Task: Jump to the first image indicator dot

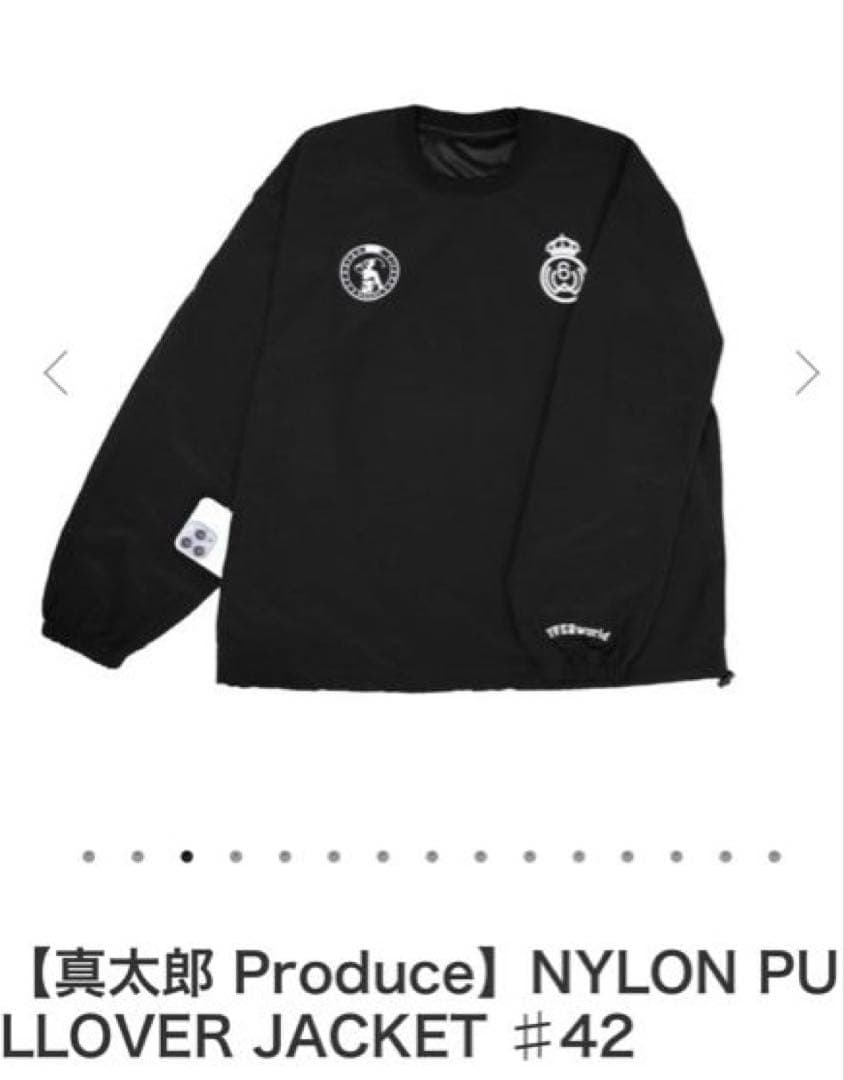Action: pyautogui.click(x=89, y=856)
